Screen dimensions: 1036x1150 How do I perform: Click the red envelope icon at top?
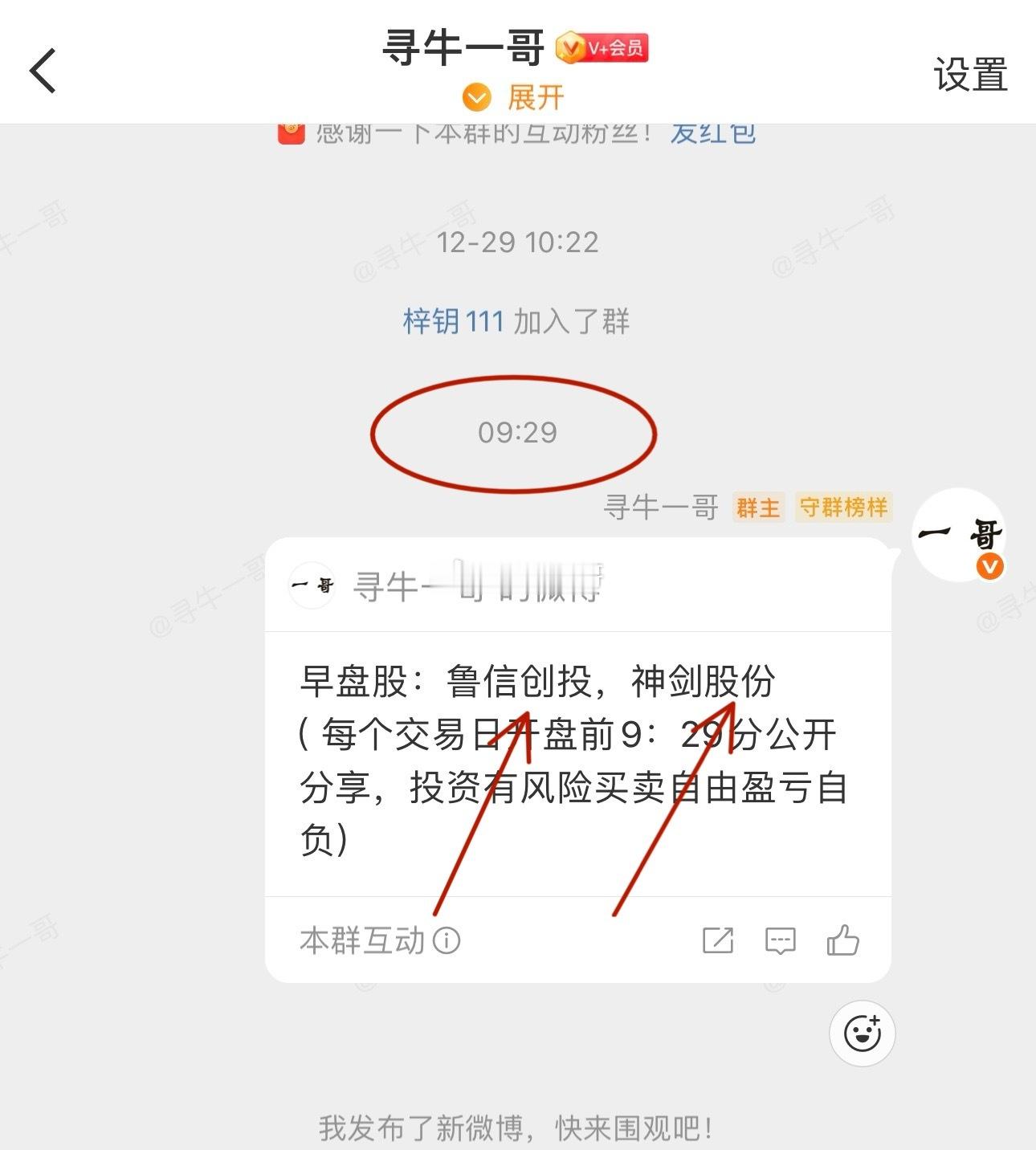(289, 133)
